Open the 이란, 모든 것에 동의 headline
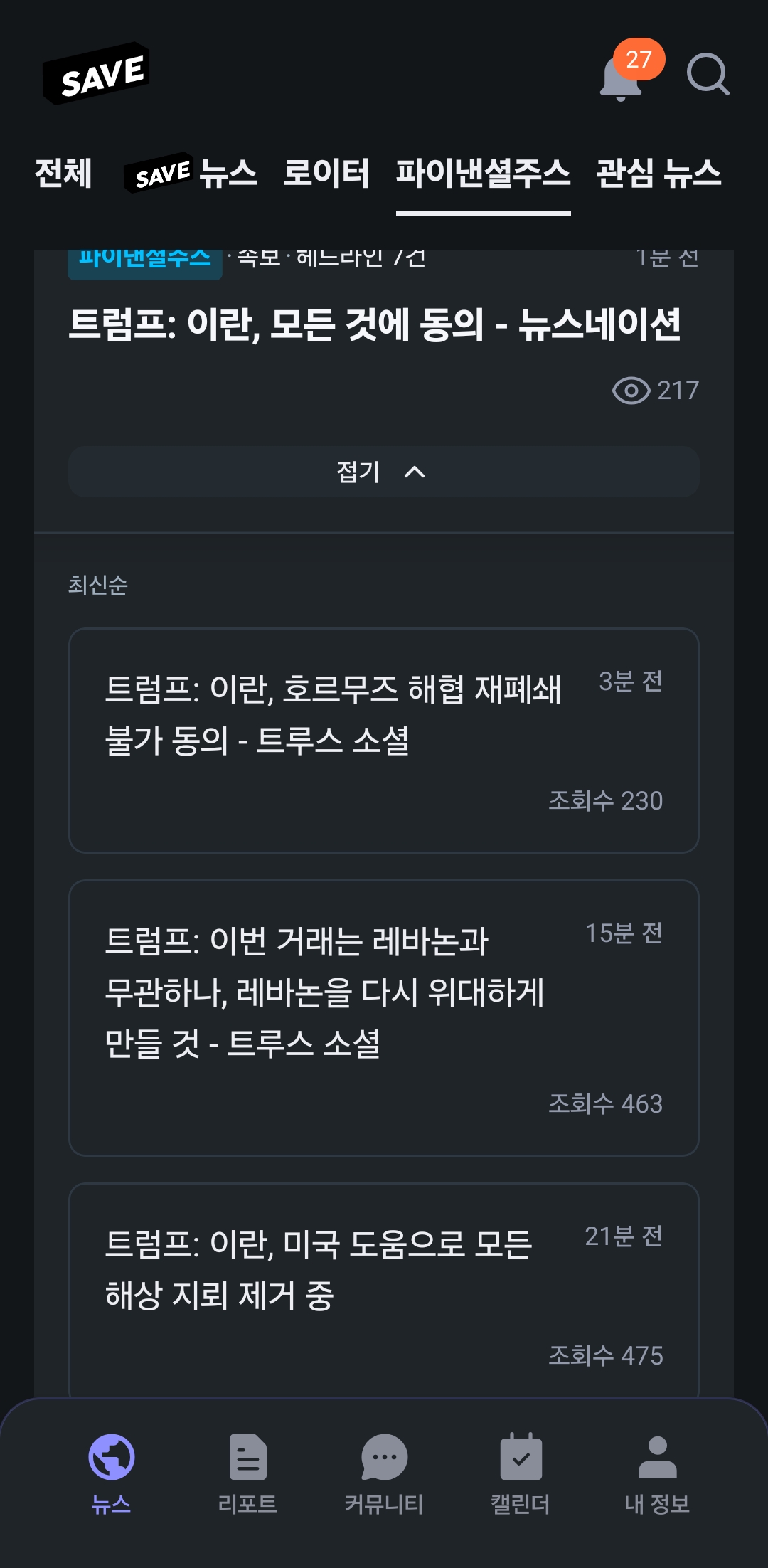 [375, 324]
